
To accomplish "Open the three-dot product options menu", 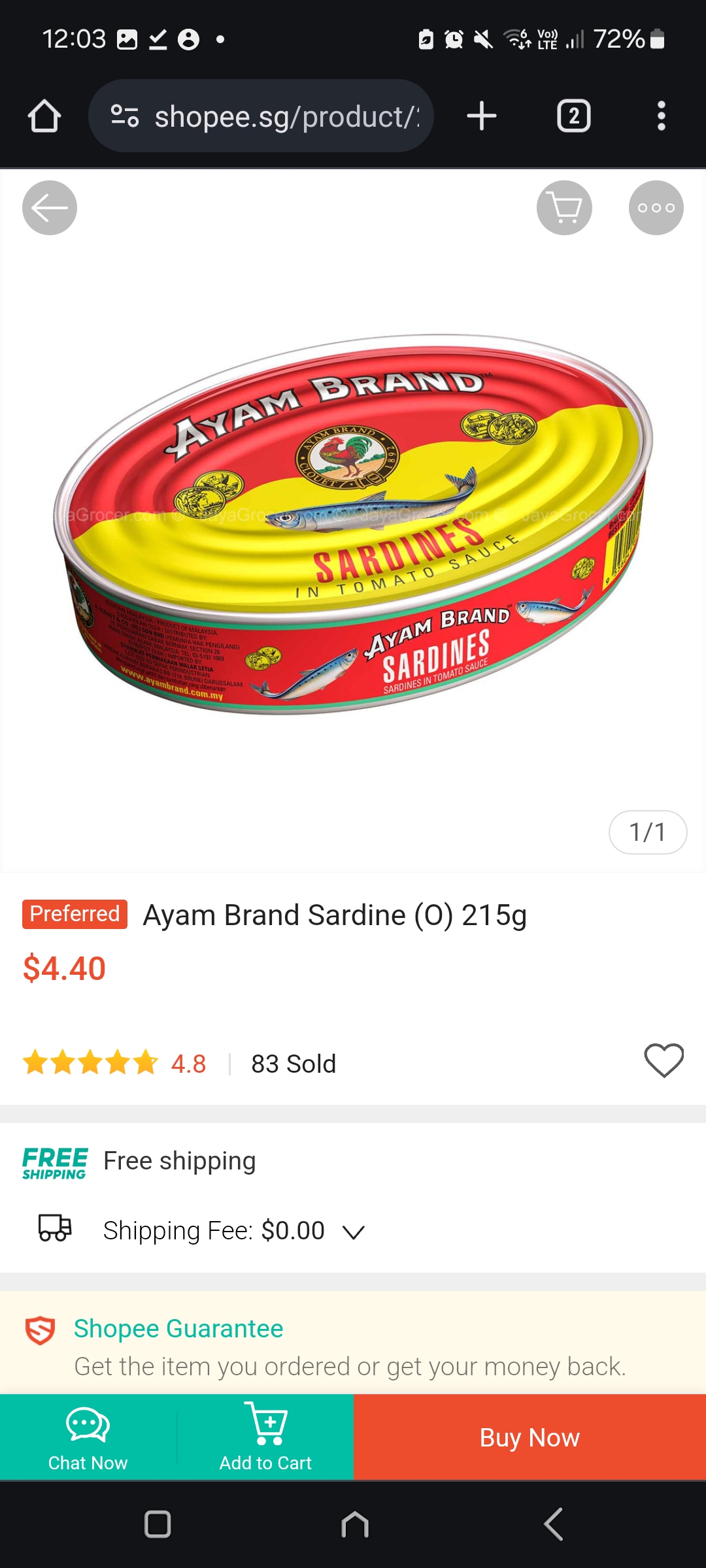I will pyautogui.click(x=656, y=208).
